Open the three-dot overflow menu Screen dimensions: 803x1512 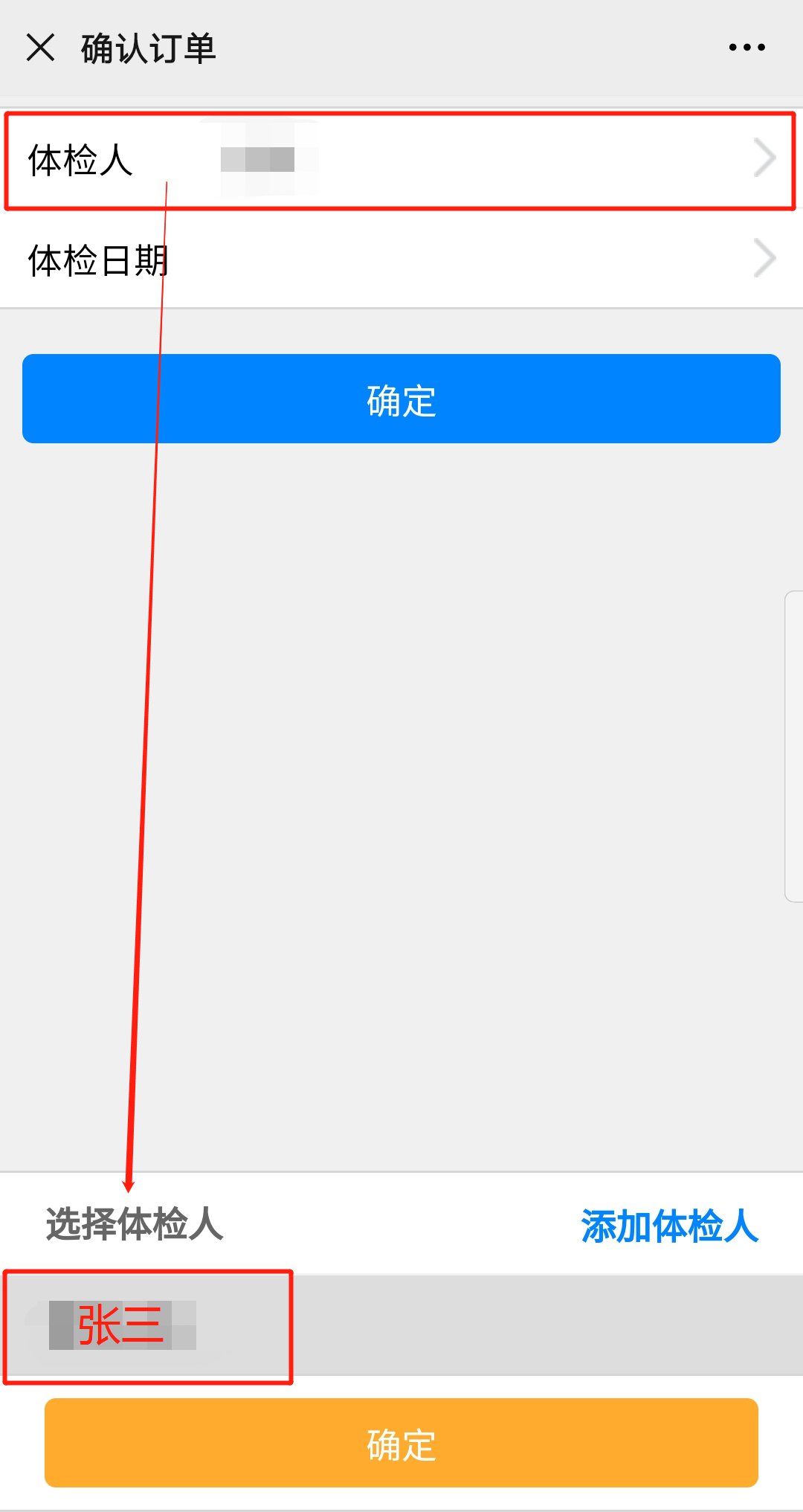click(746, 48)
